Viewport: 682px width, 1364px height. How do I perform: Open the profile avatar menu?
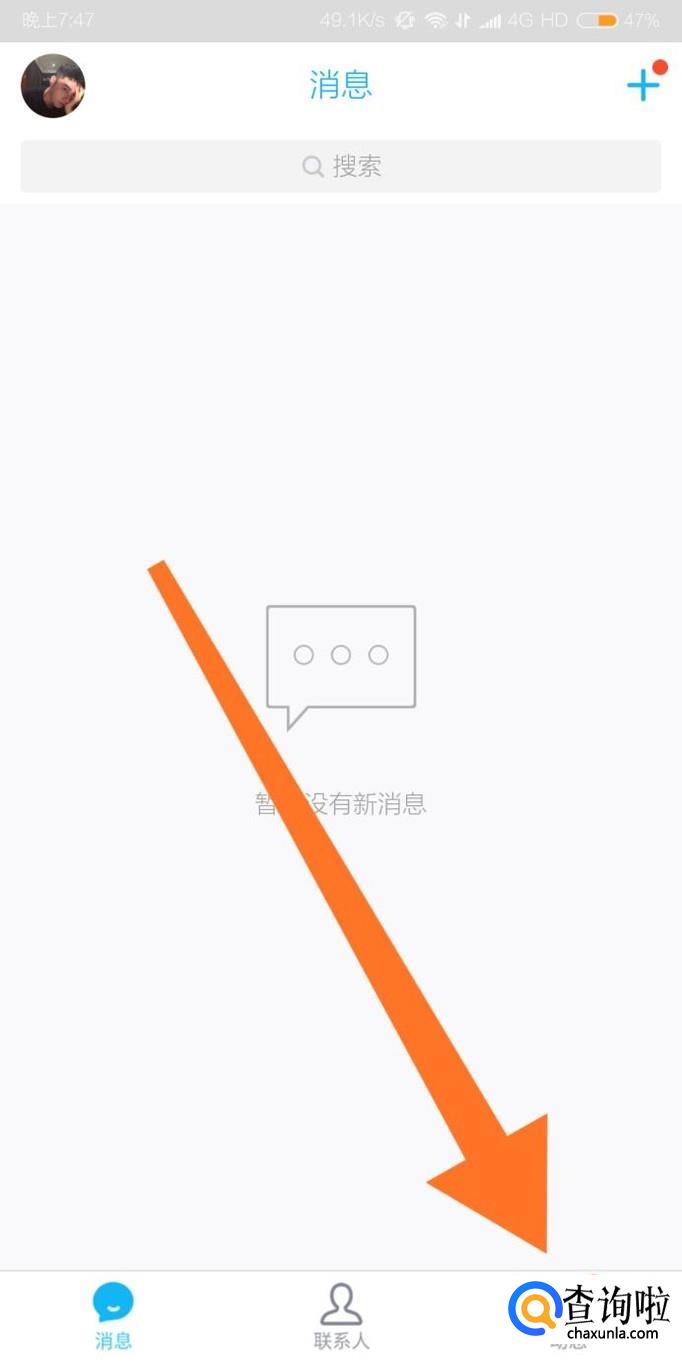(x=53, y=86)
